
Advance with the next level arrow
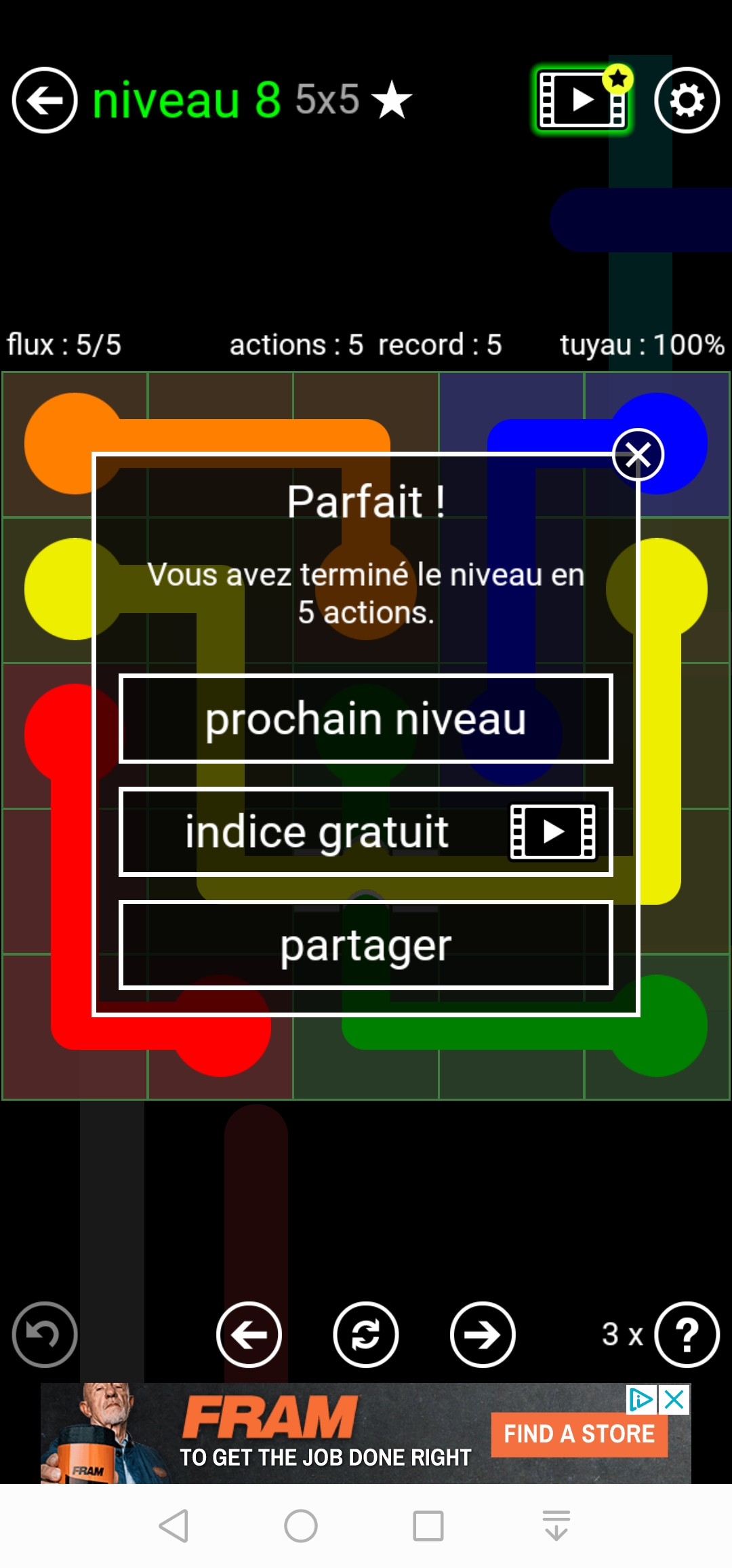click(x=483, y=1335)
